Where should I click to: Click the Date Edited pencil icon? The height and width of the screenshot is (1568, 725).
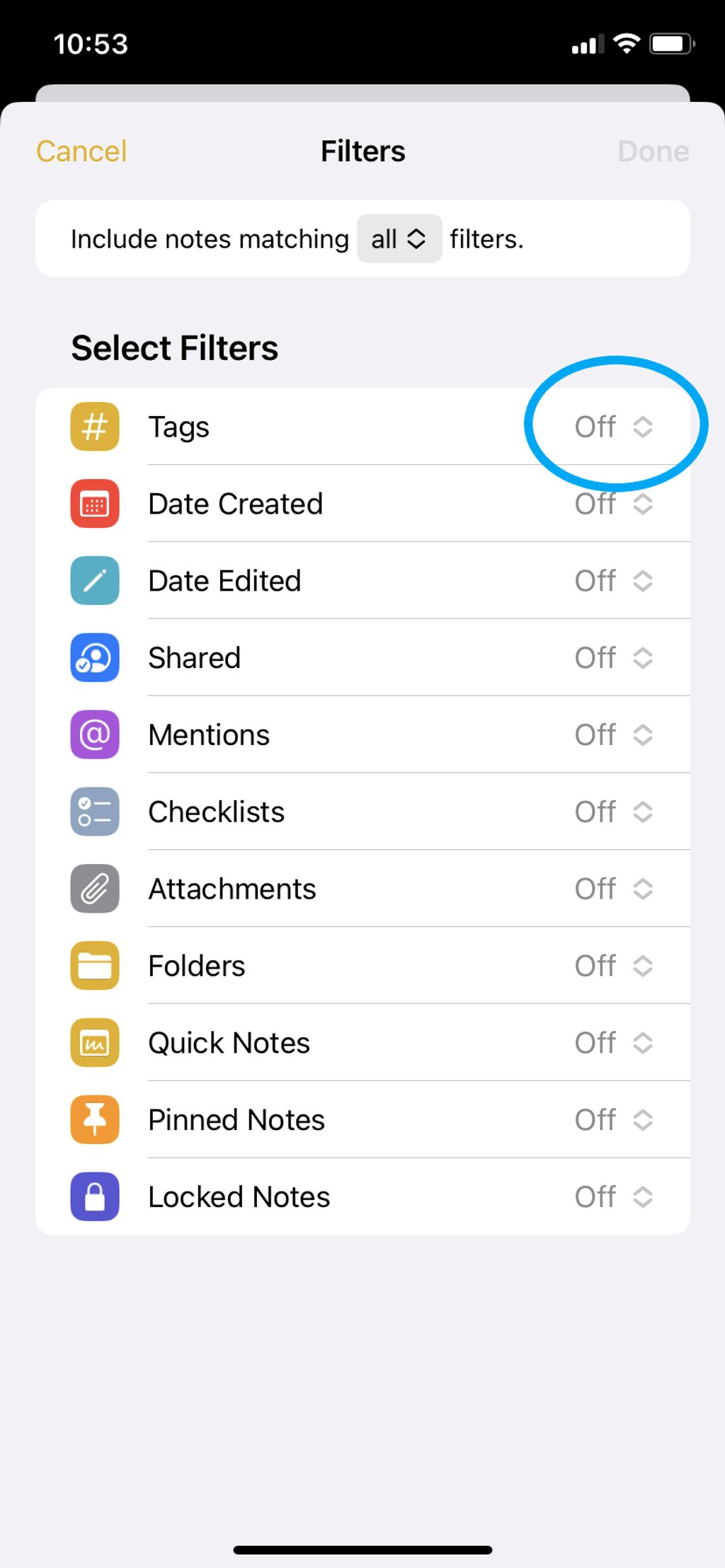pos(94,580)
